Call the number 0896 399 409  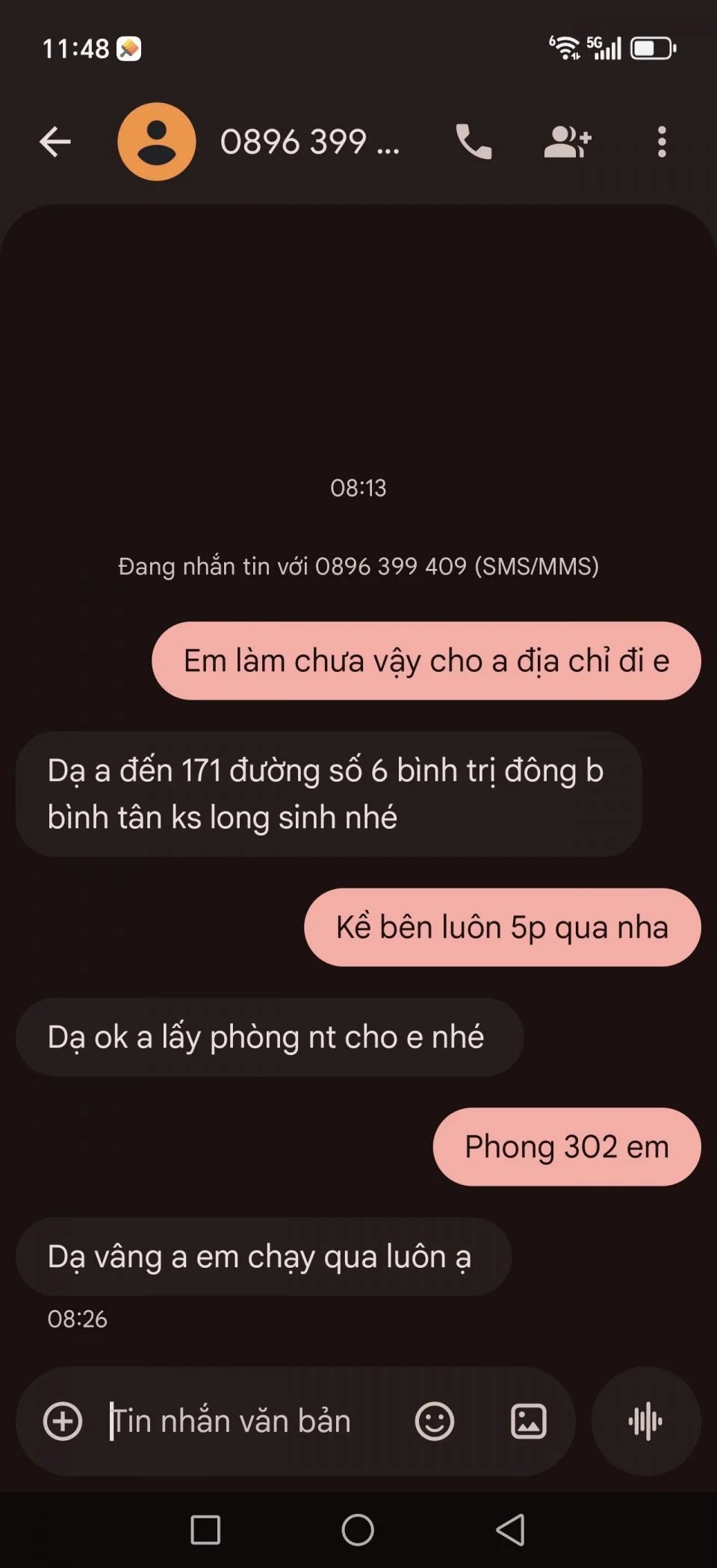point(474,142)
